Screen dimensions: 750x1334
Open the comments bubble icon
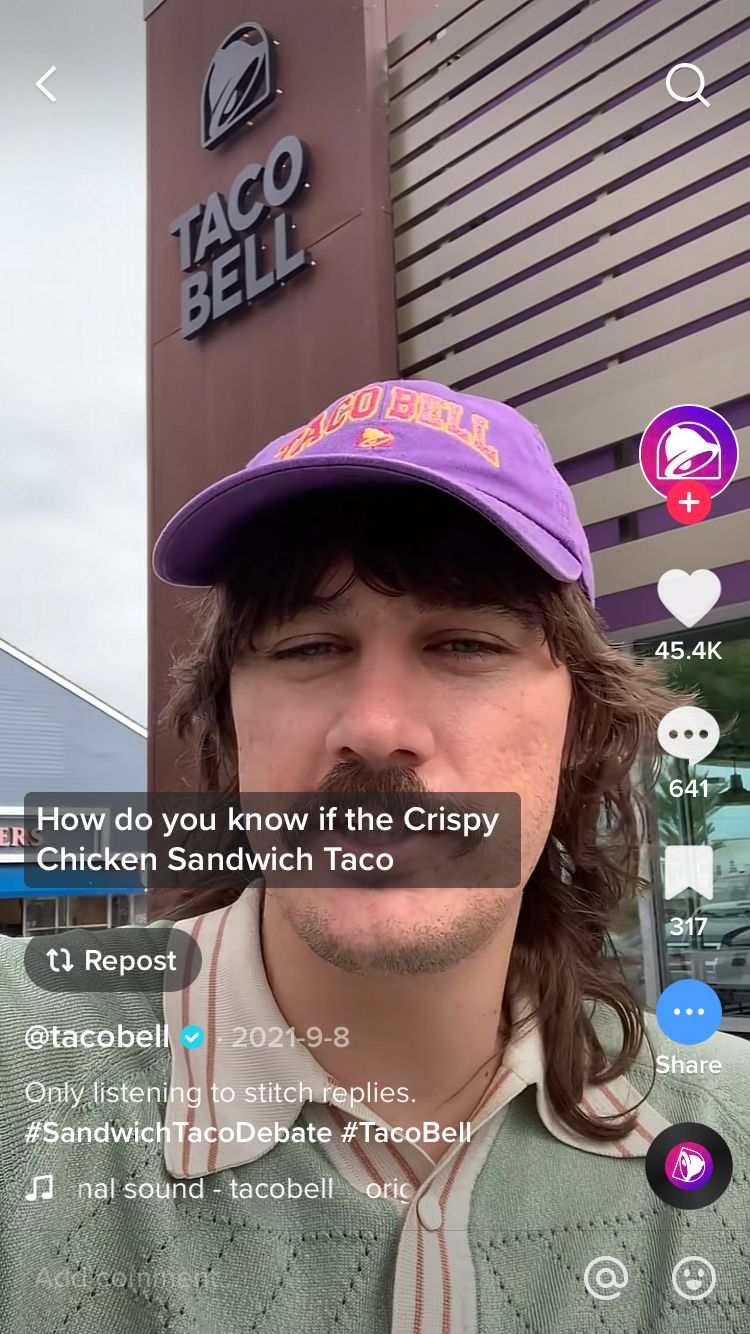point(689,736)
